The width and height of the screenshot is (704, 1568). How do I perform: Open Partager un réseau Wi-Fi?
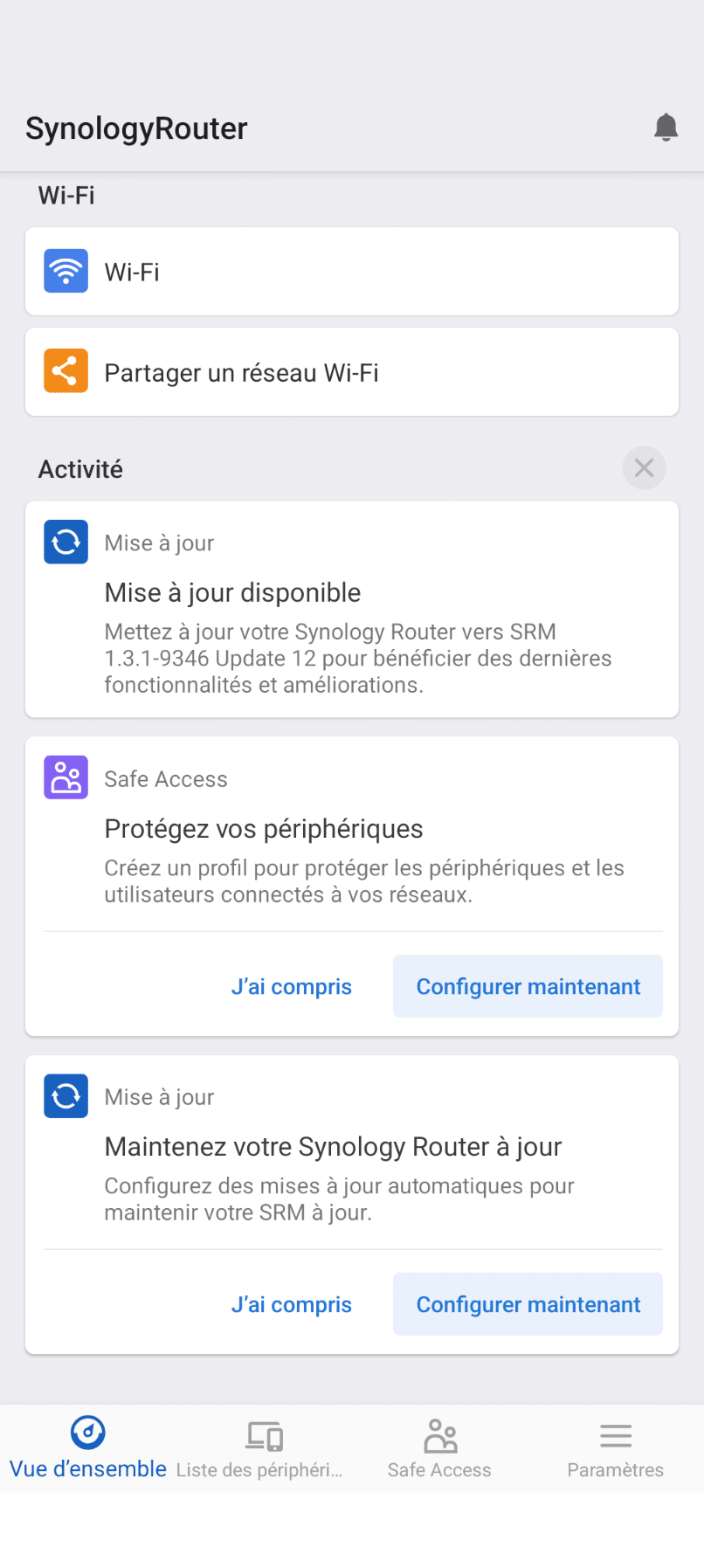coord(352,372)
